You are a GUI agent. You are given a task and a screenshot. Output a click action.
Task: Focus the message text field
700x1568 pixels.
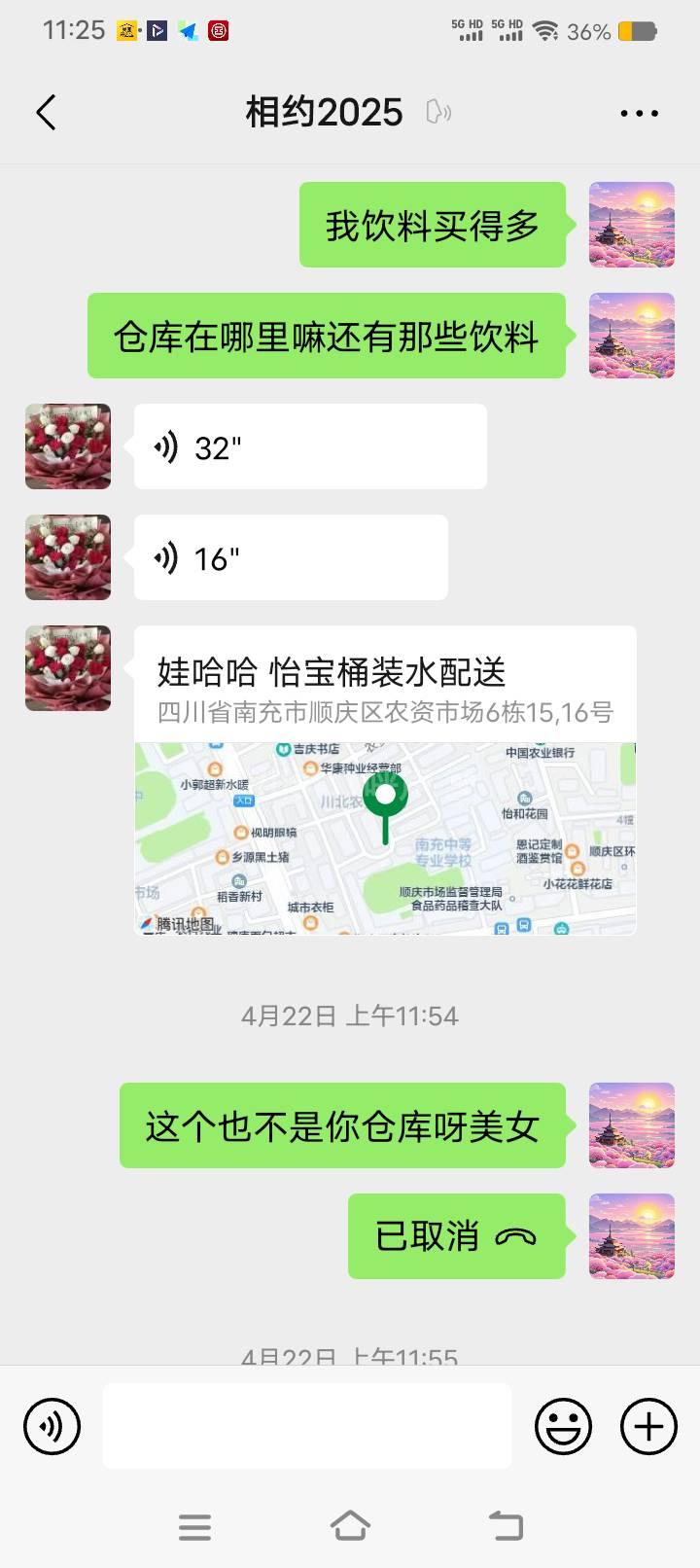[306, 1426]
